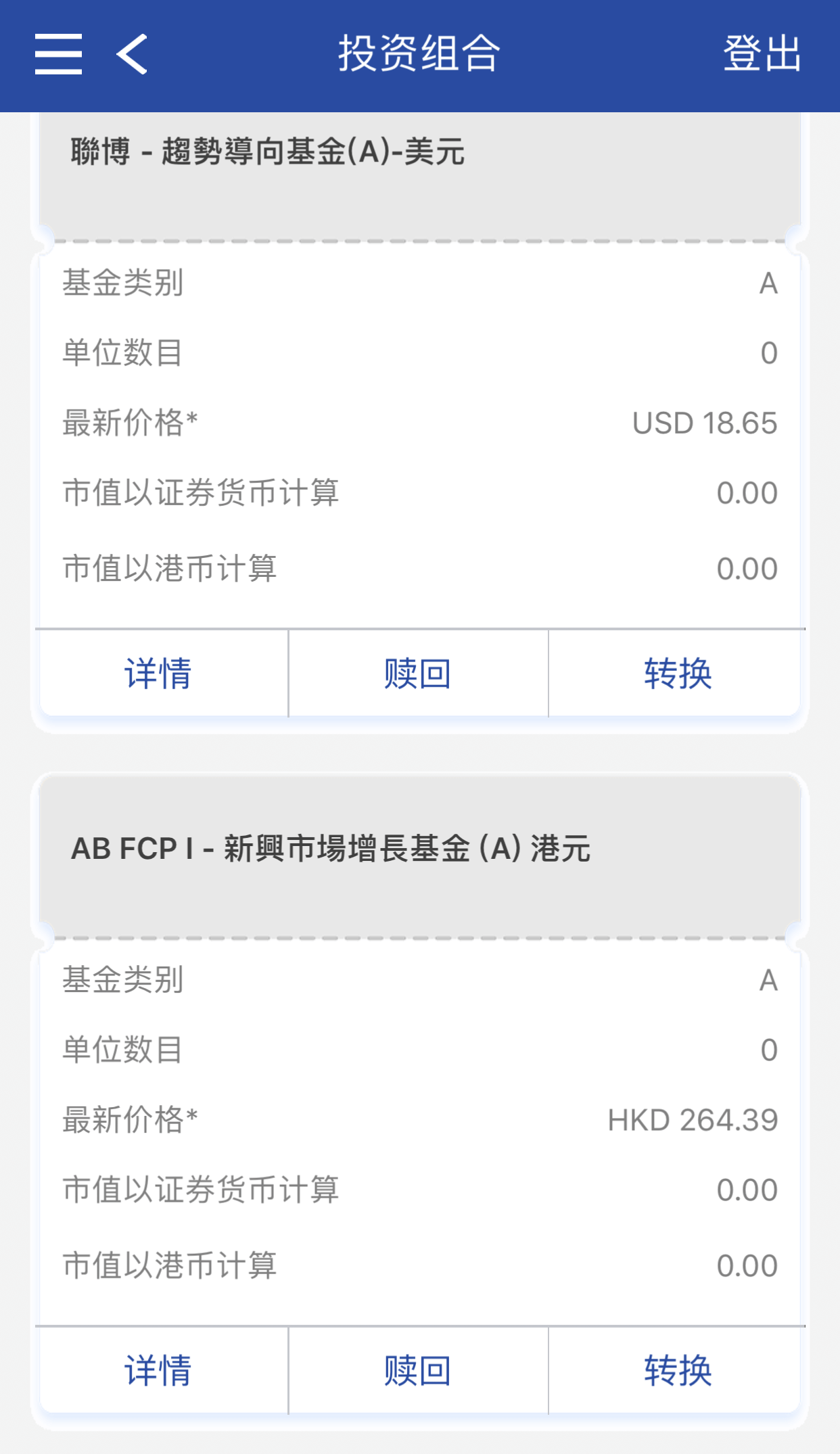
Task: Go back with the arrow icon
Action: tap(132, 54)
